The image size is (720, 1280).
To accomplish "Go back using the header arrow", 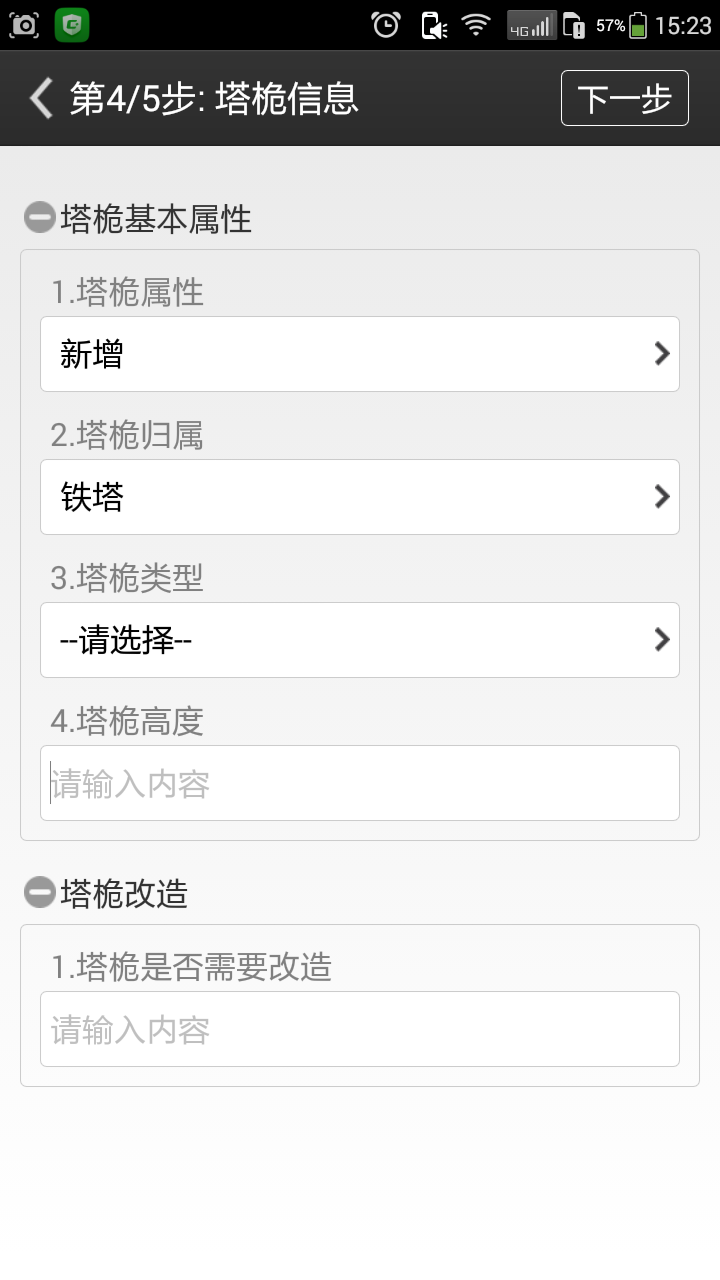I will [x=41, y=99].
